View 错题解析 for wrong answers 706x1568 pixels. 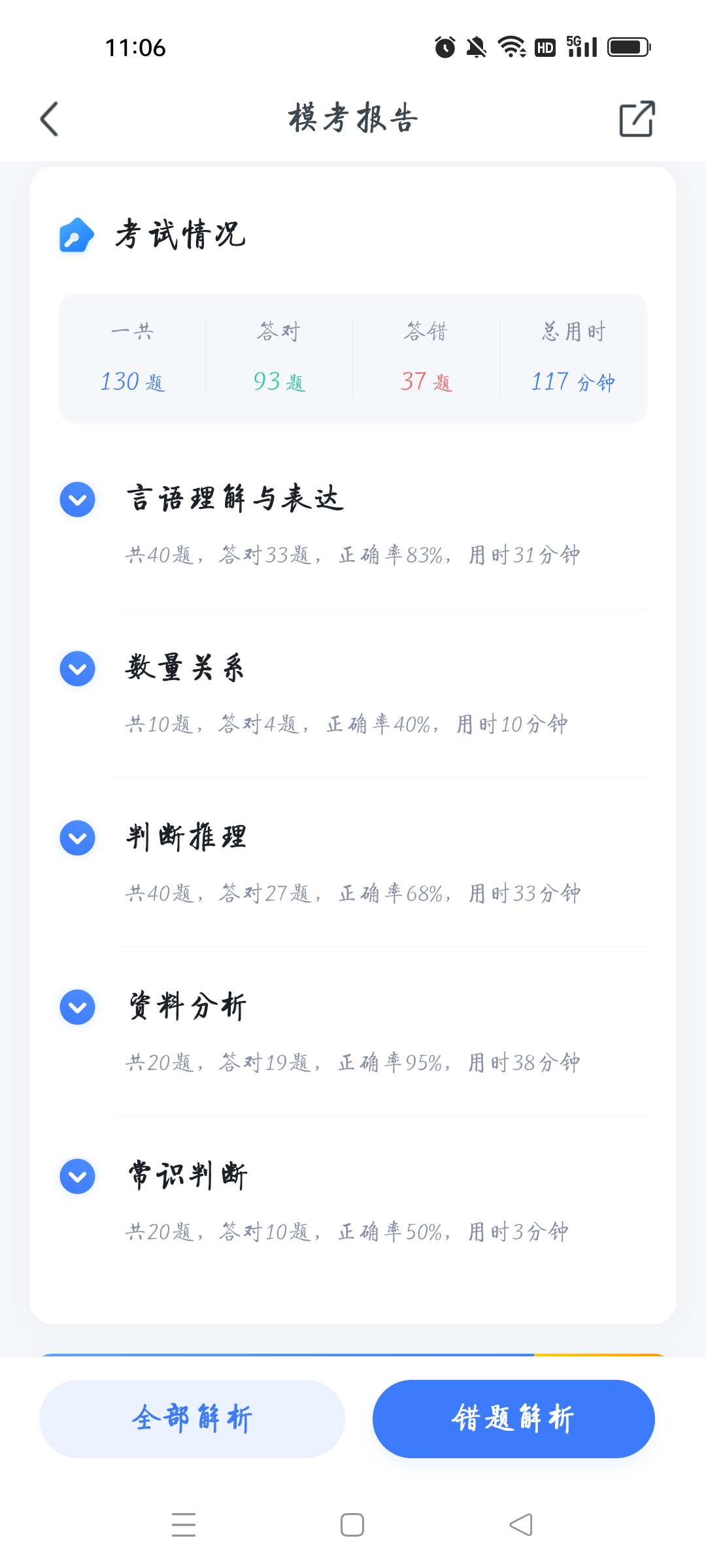[x=513, y=1418]
